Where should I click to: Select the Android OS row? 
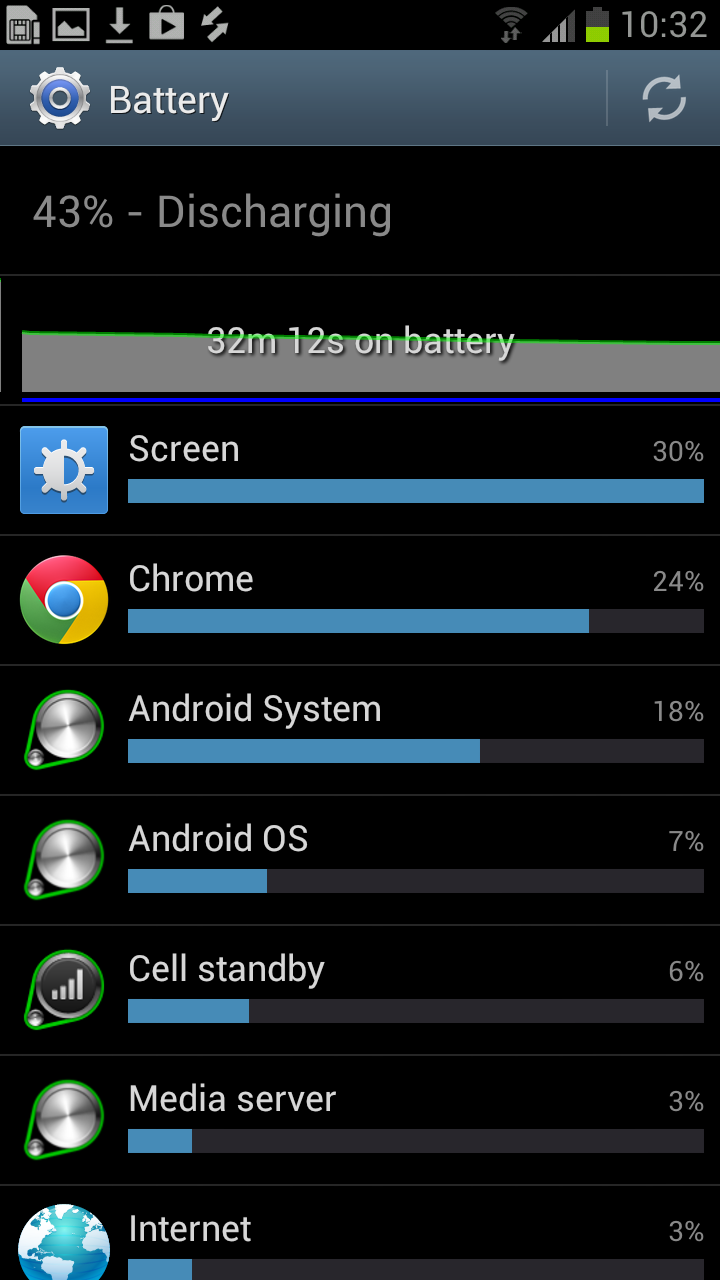360,860
